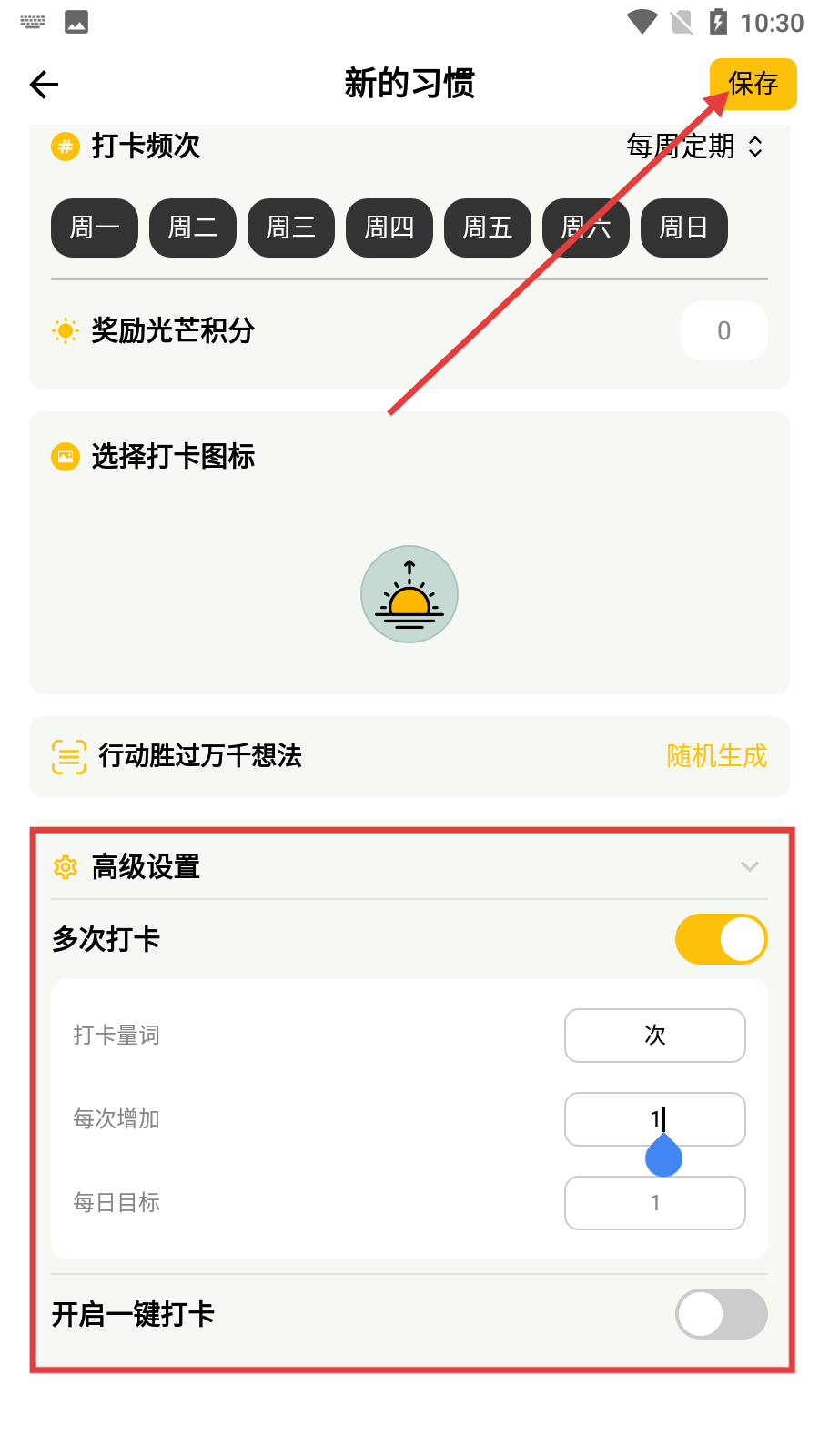Choose a different sunrise check-in icon
This screenshot has height=1456, width=819.
(409, 594)
